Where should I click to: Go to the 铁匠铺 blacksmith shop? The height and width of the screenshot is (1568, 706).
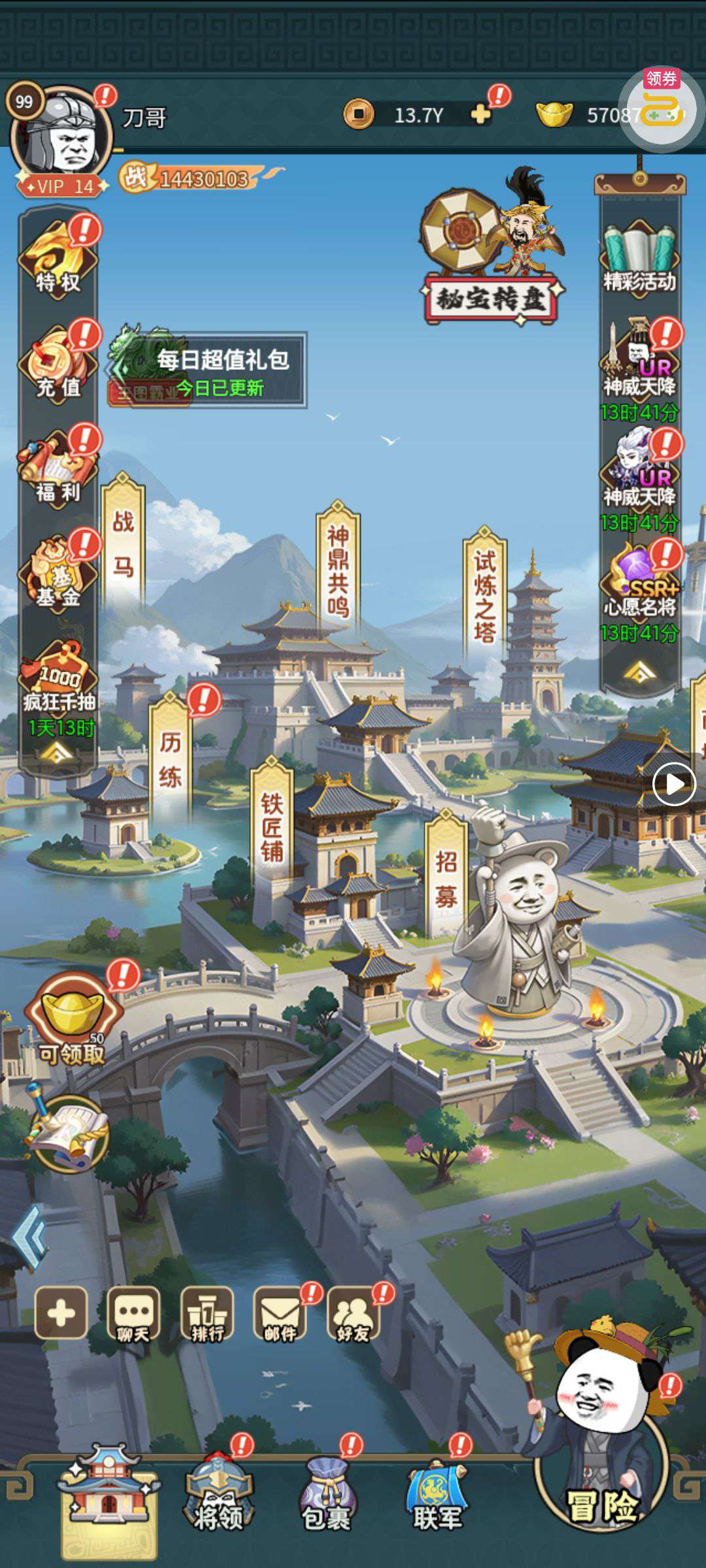tap(272, 826)
